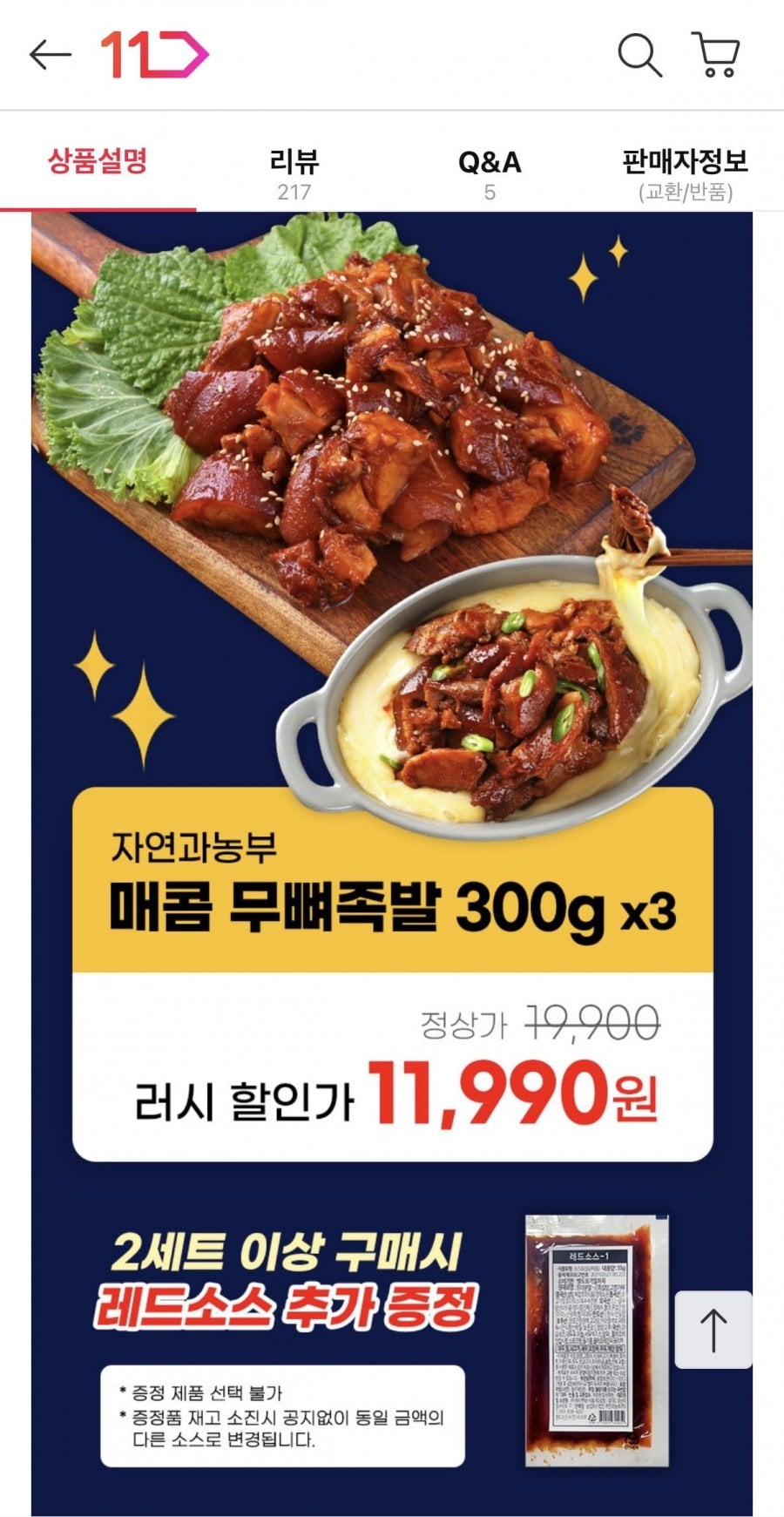Screen dimensions: 784x1517
Task: Select the 상품설명 tab
Action: [98, 162]
